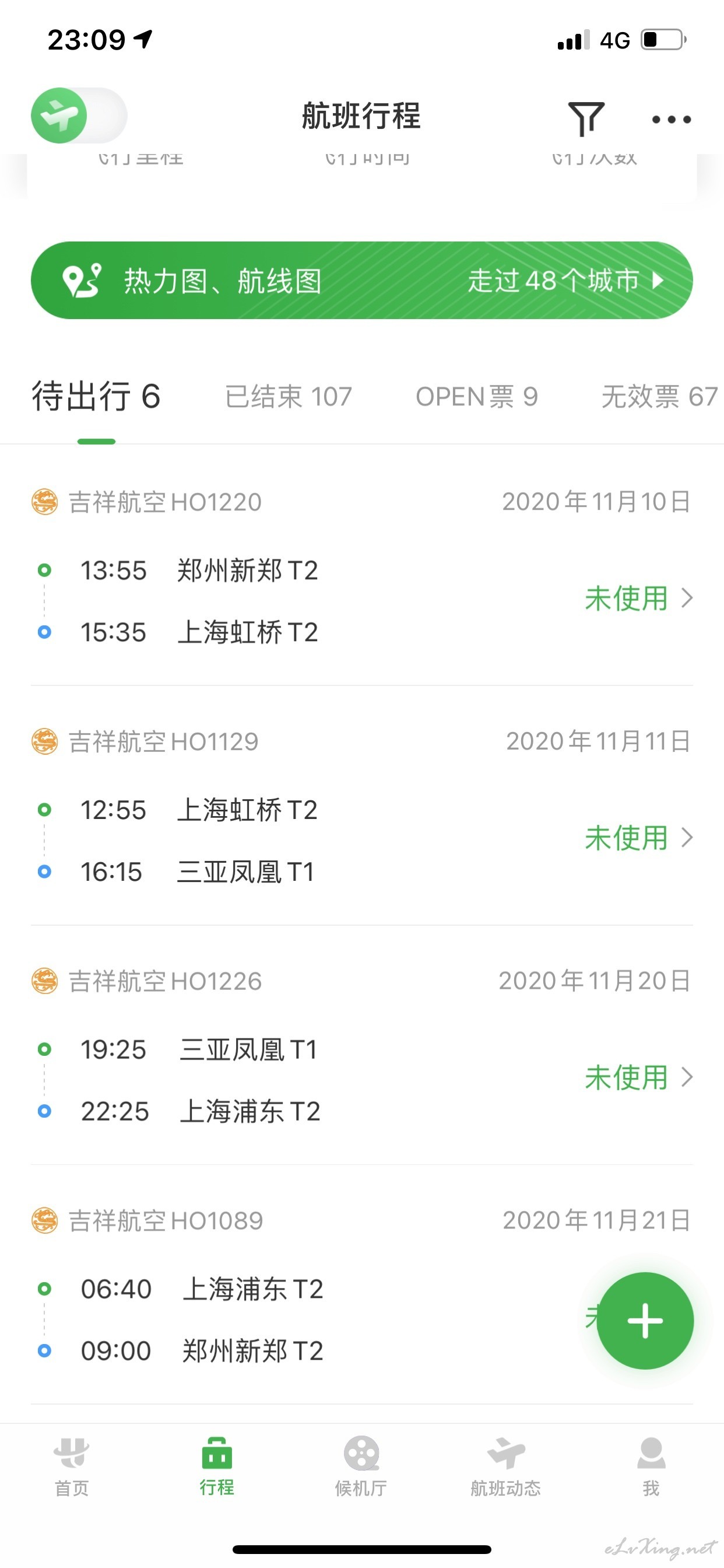724x1568 pixels.
Task: Open the filter funnel icon
Action: (x=586, y=118)
